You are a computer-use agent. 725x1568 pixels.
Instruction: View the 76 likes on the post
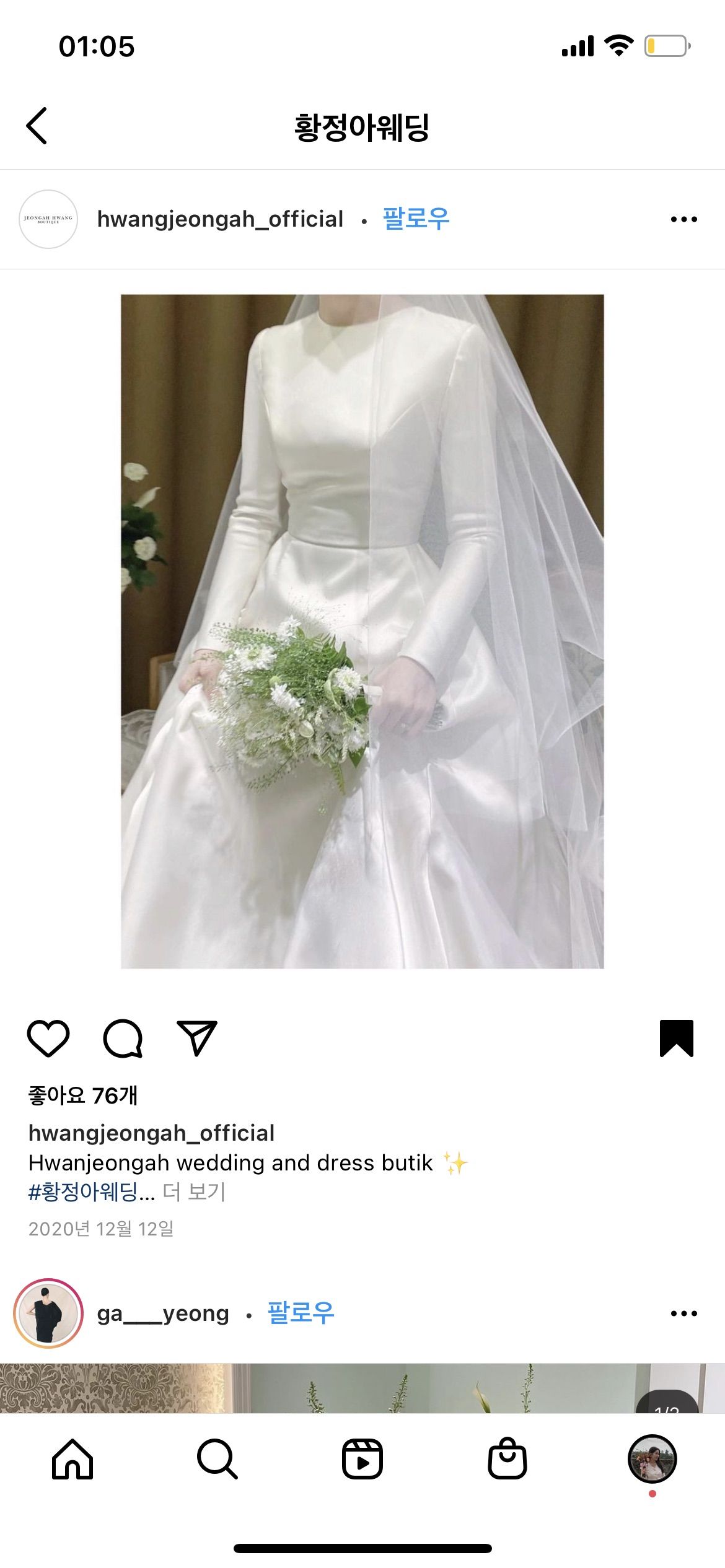pos(83,1095)
